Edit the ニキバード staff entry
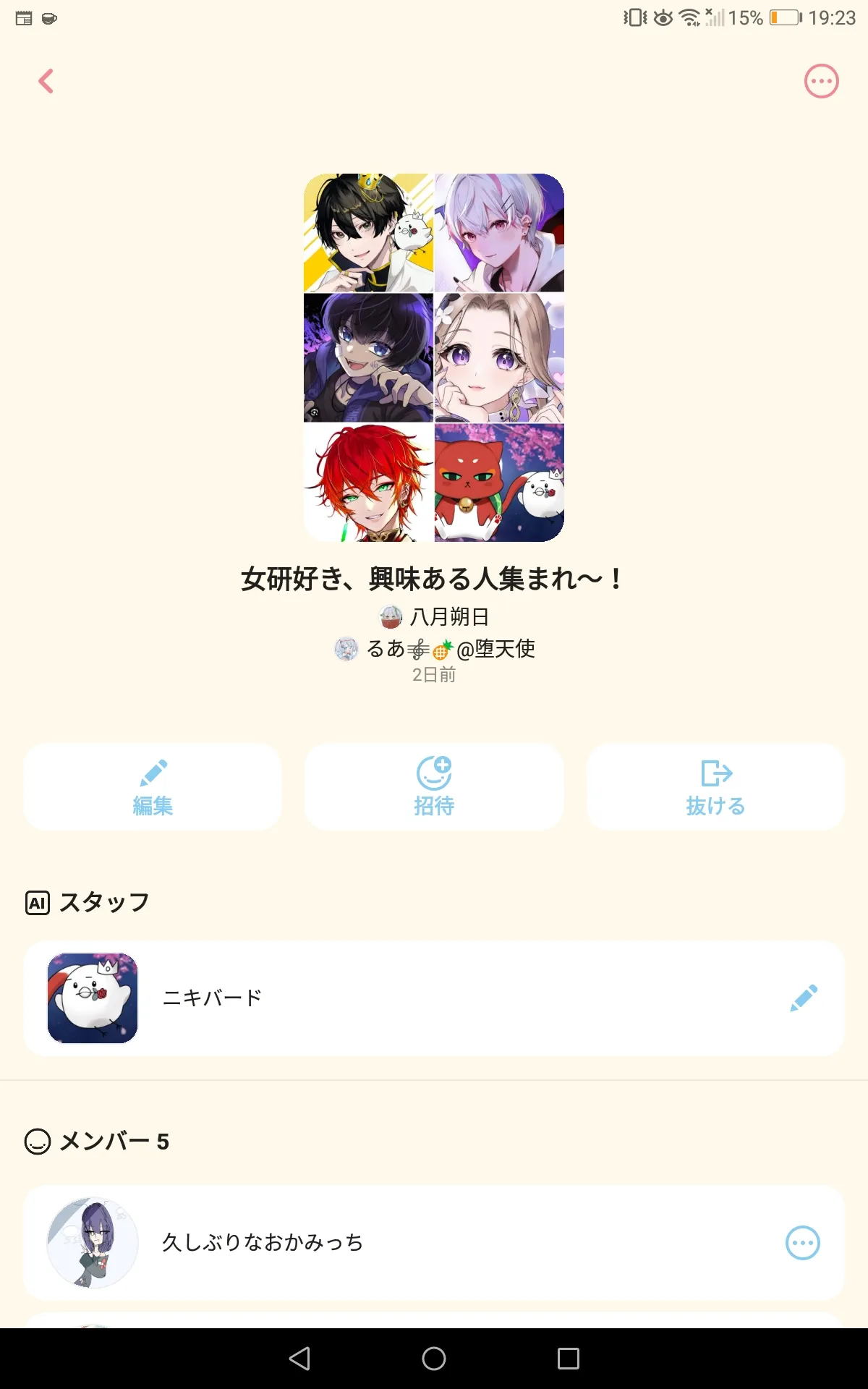 (x=804, y=998)
